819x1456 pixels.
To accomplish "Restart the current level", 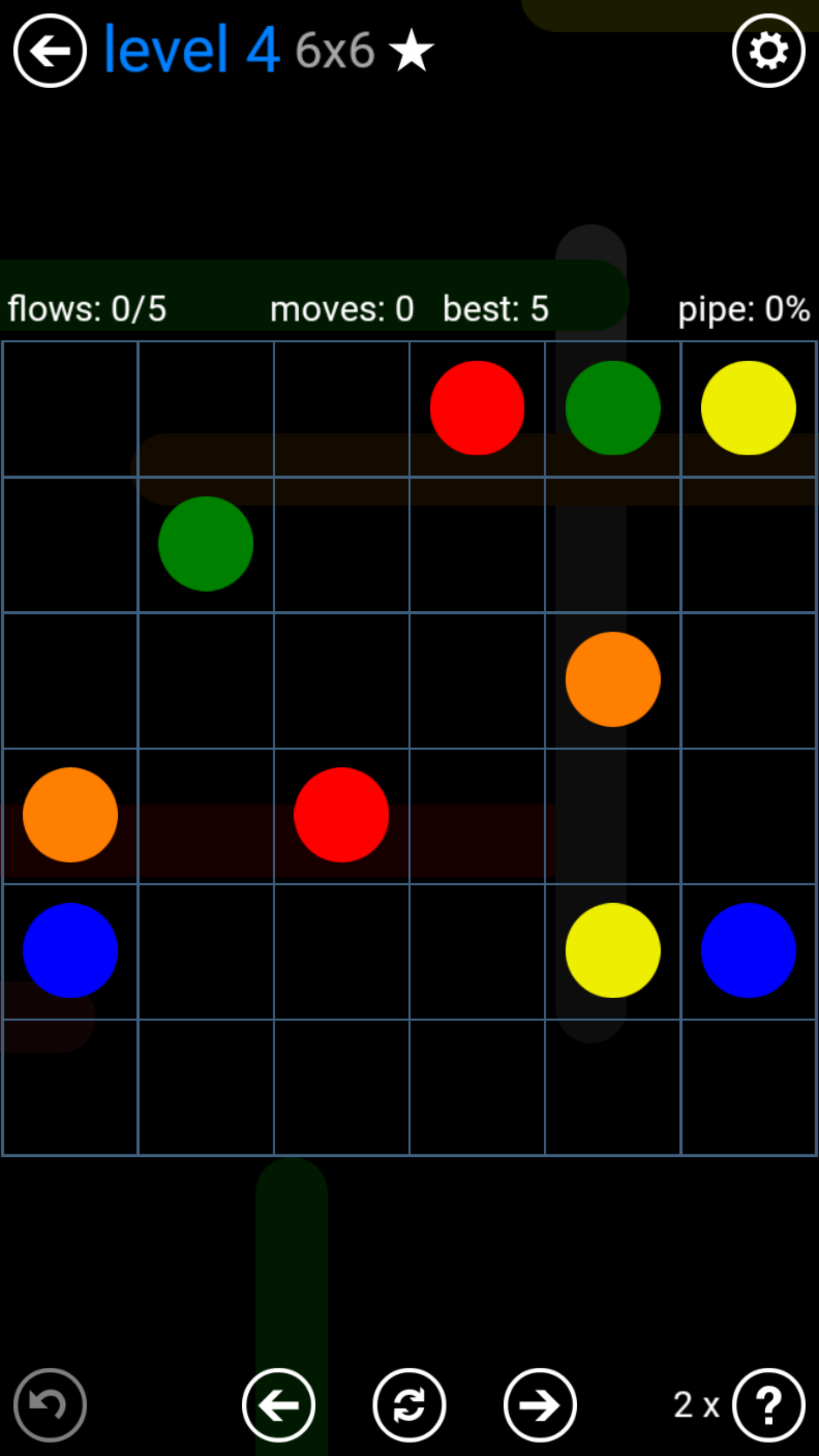I will point(409,1405).
